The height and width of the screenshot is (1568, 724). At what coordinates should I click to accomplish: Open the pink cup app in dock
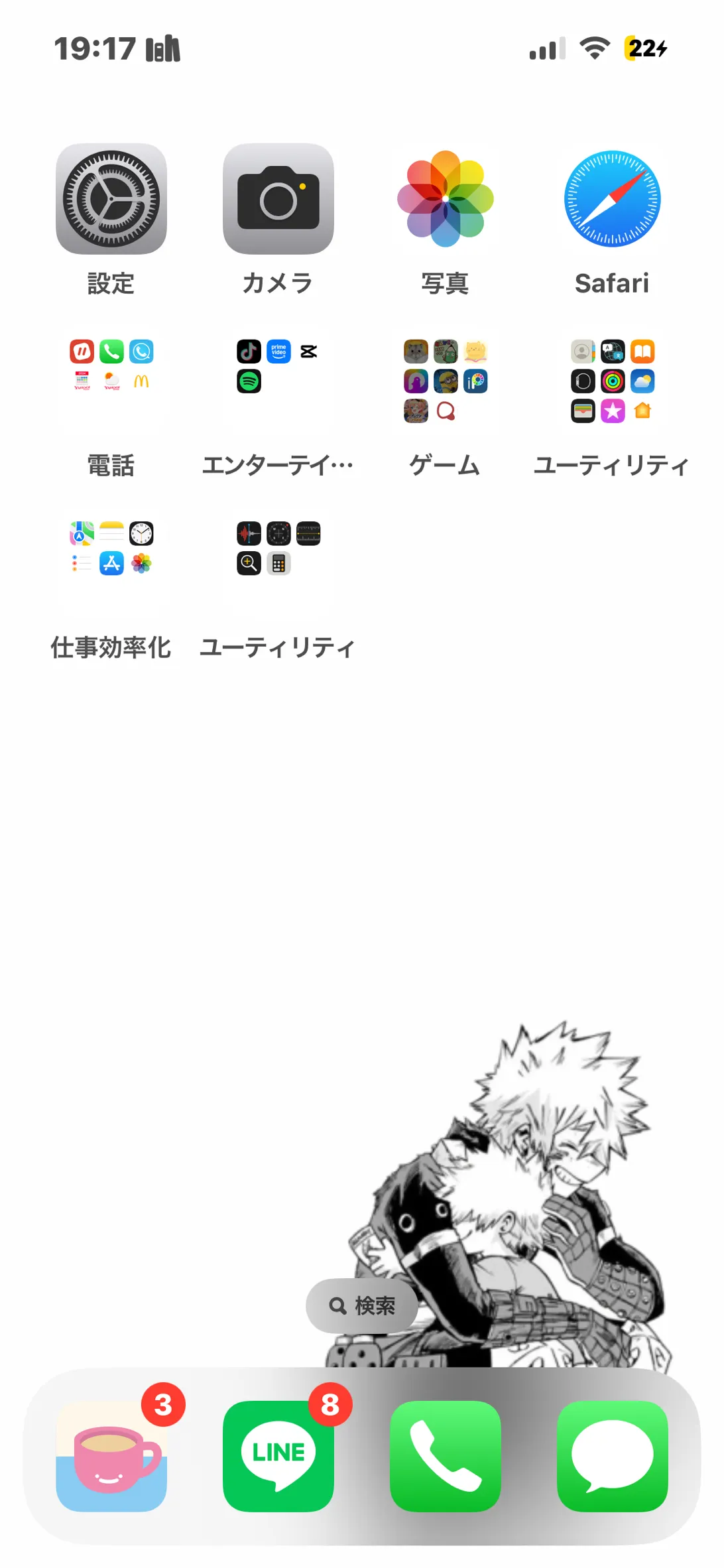pyautogui.click(x=111, y=1456)
